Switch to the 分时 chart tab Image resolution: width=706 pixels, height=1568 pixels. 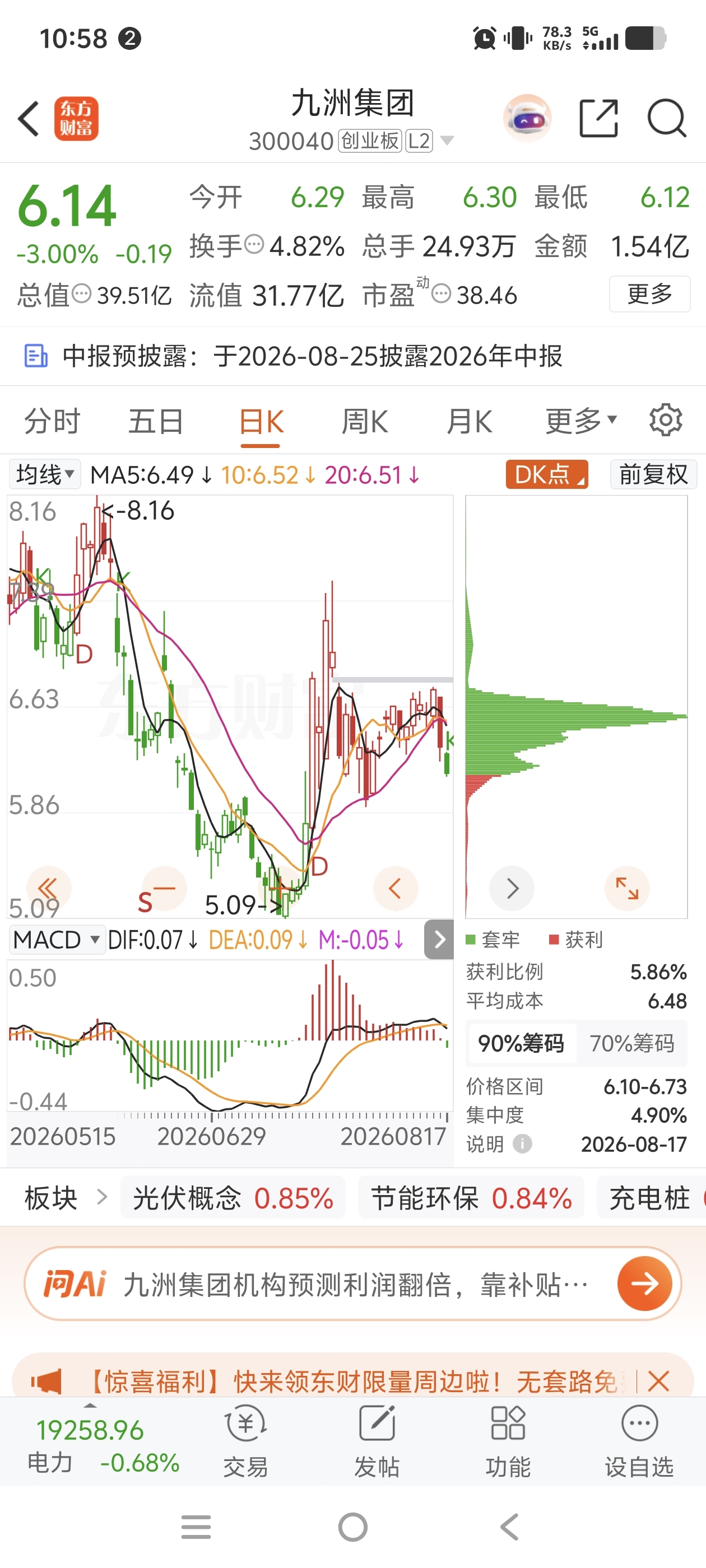[x=52, y=421]
